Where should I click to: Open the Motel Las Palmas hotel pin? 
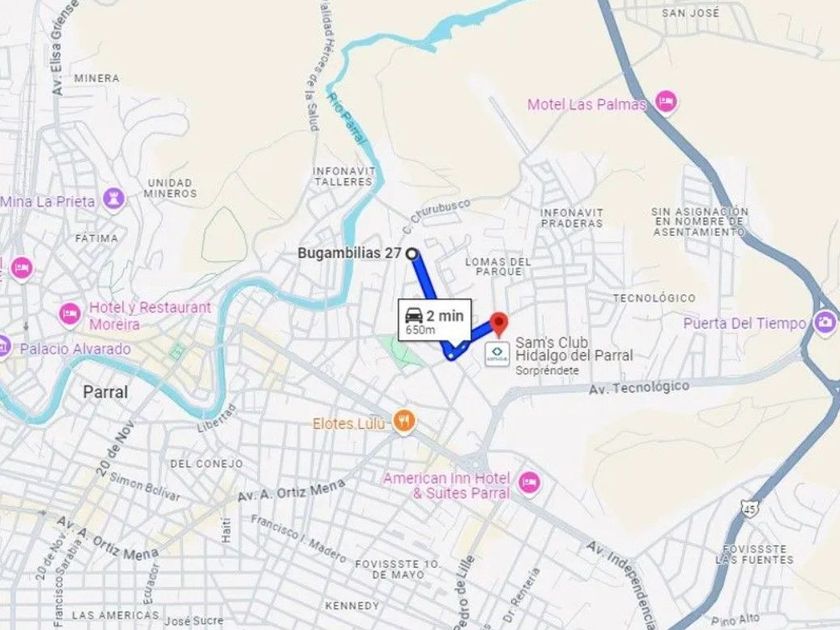[x=665, y=102]
